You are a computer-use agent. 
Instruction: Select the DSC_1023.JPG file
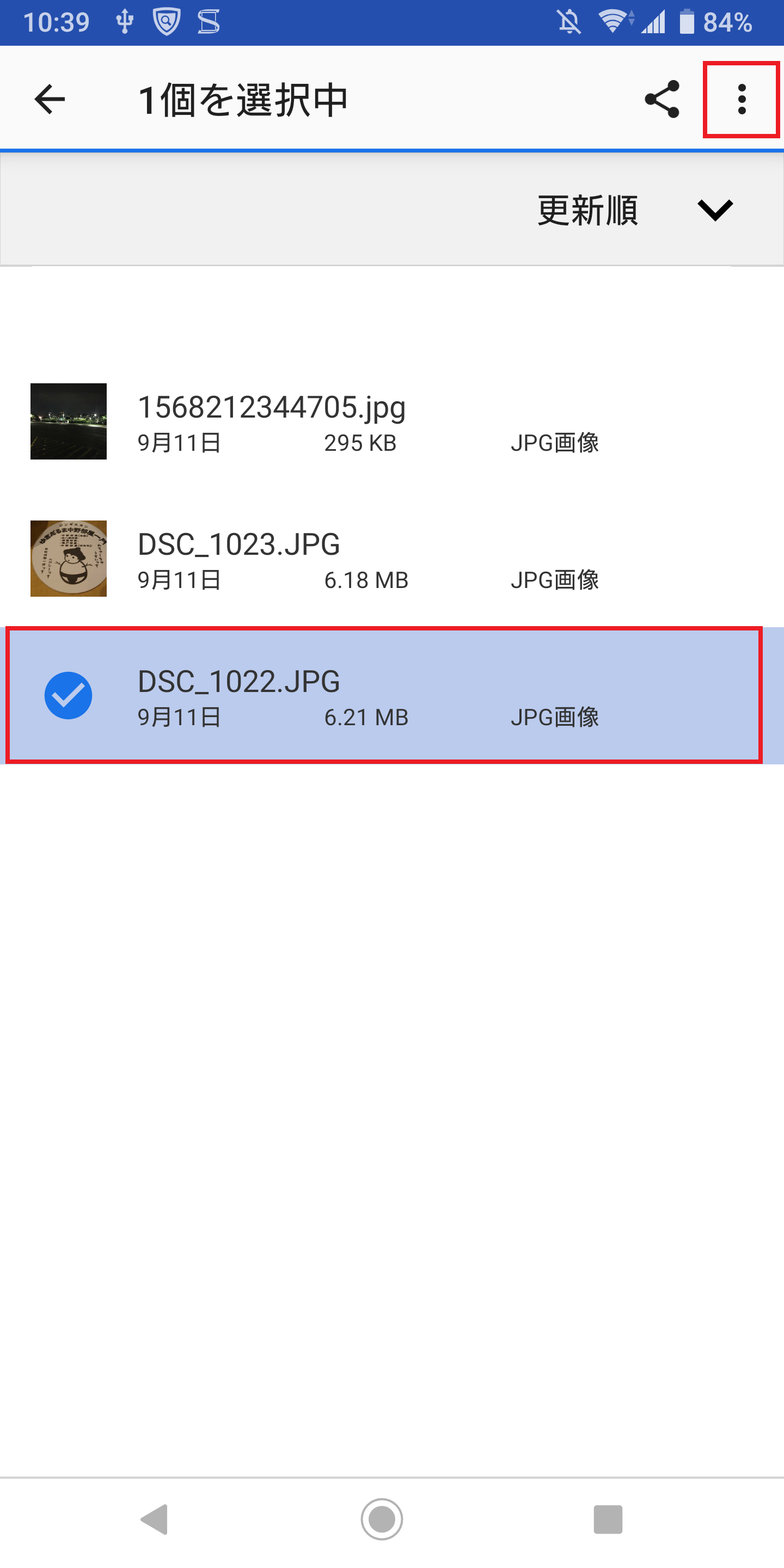pyautogui.click(x=392, y=558)
